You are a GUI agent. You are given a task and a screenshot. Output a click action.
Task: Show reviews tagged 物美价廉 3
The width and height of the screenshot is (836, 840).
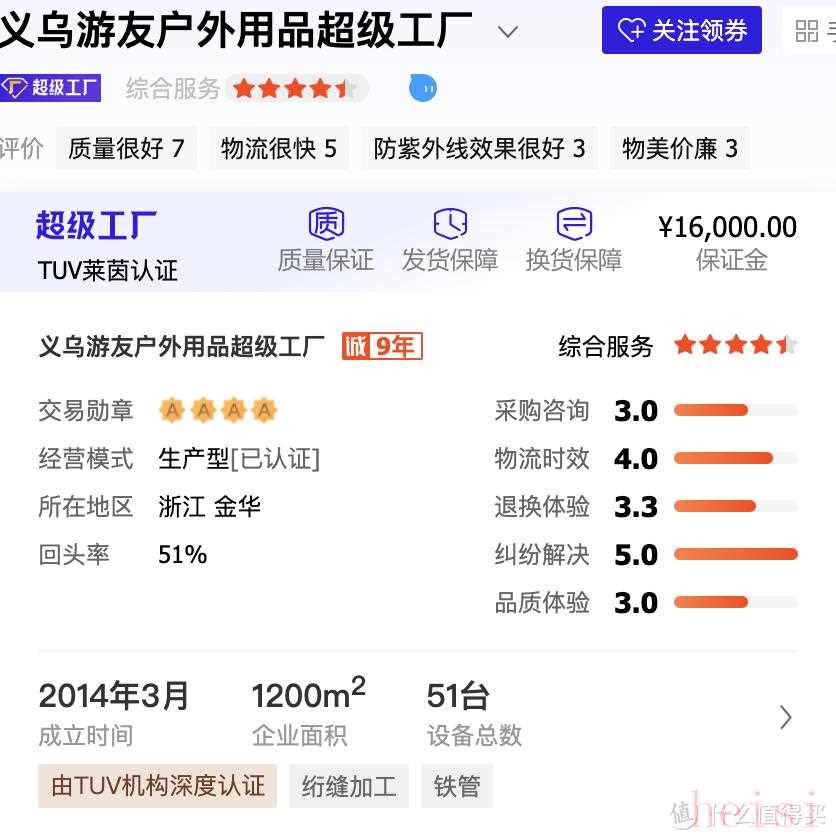click(x=679, y=149)
